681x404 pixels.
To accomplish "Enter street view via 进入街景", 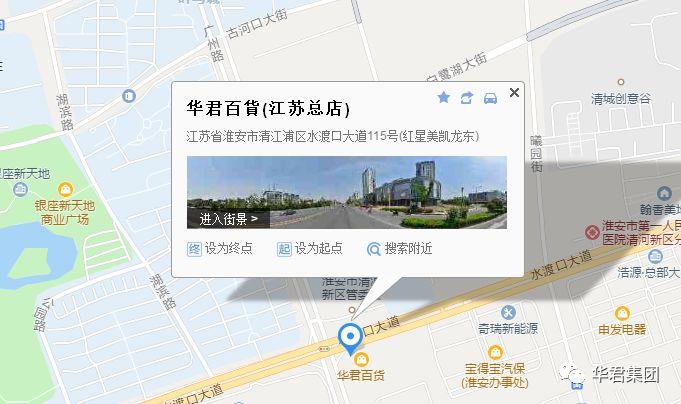I will point(228,218).
